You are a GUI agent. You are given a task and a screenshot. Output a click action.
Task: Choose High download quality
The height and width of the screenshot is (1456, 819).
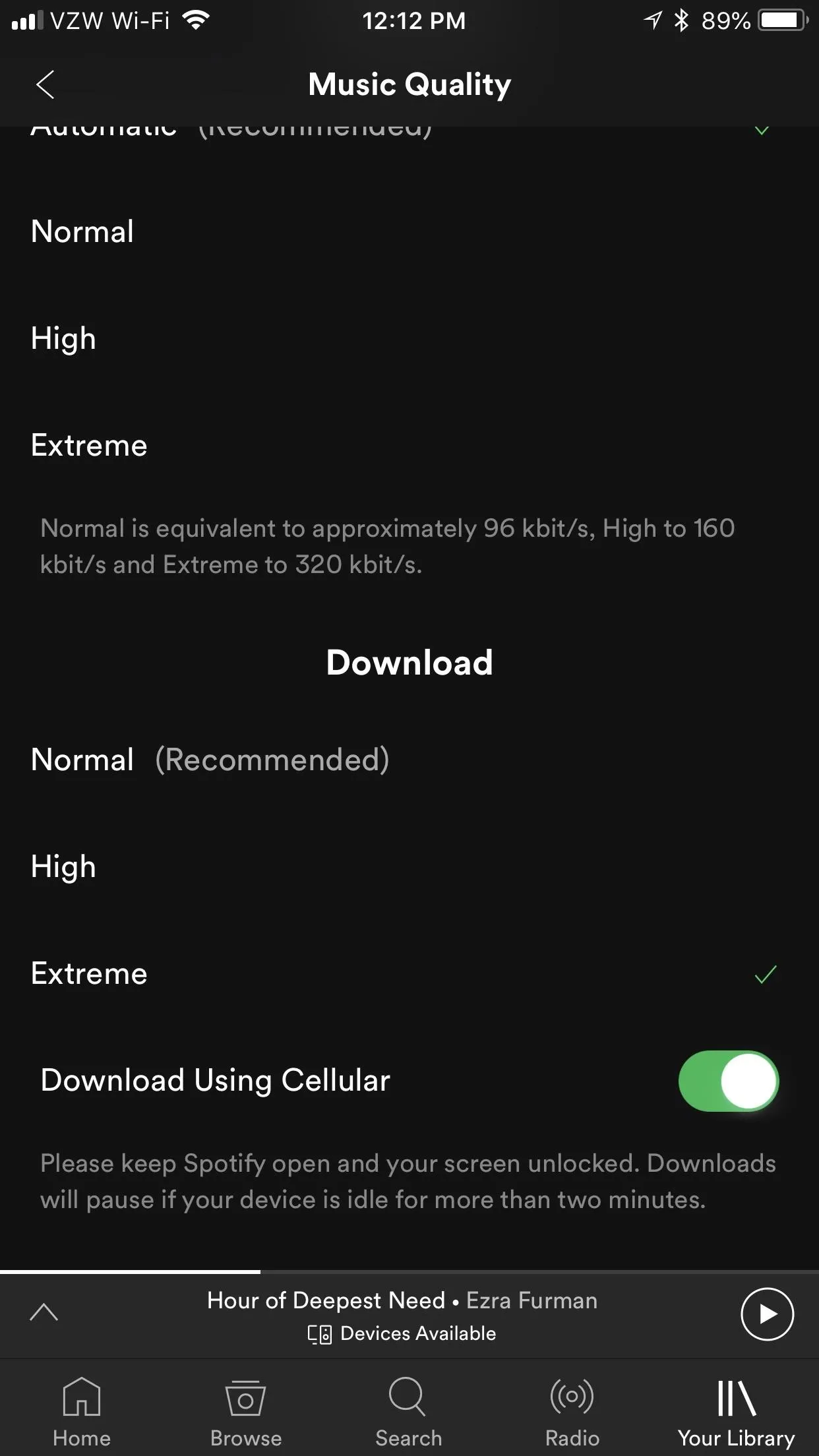[x=409, y=866]
